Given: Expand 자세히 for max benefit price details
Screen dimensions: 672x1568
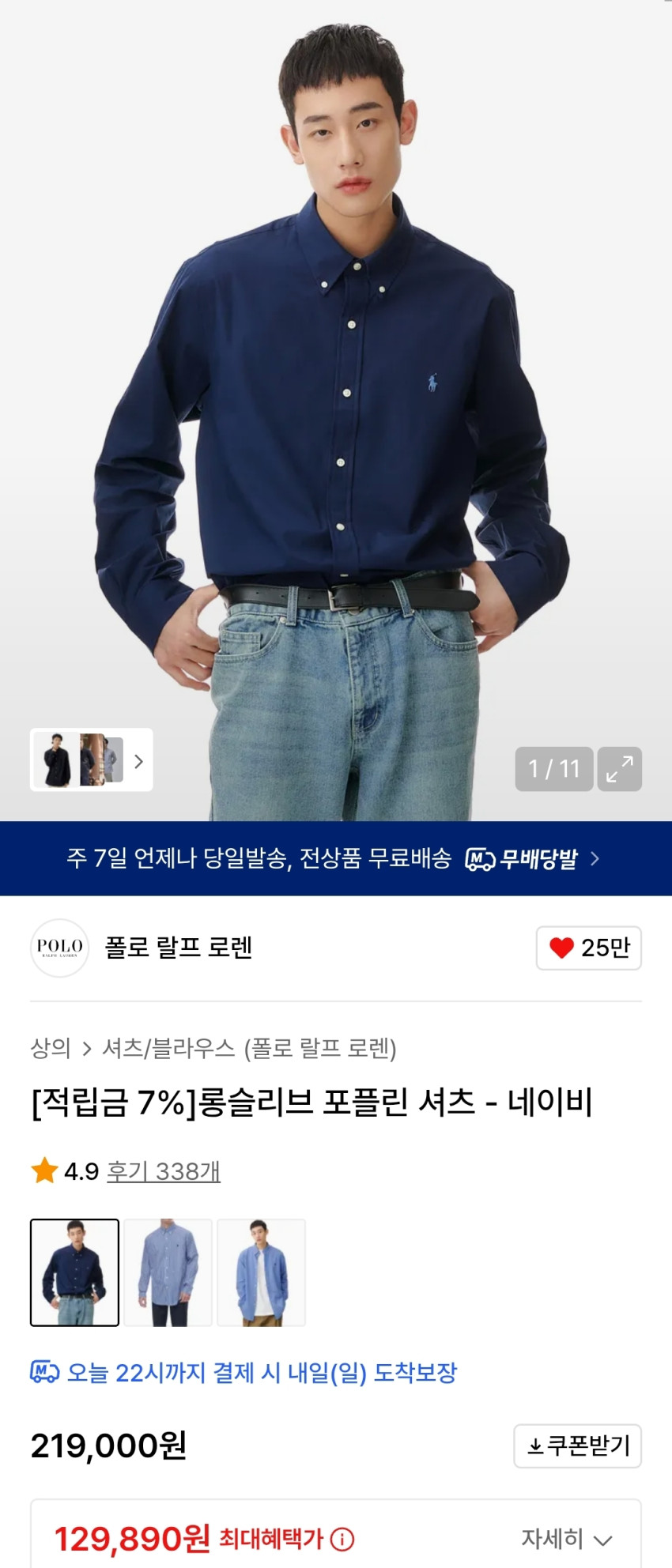Looking at the screenshot, I should tap(566, 1539).
